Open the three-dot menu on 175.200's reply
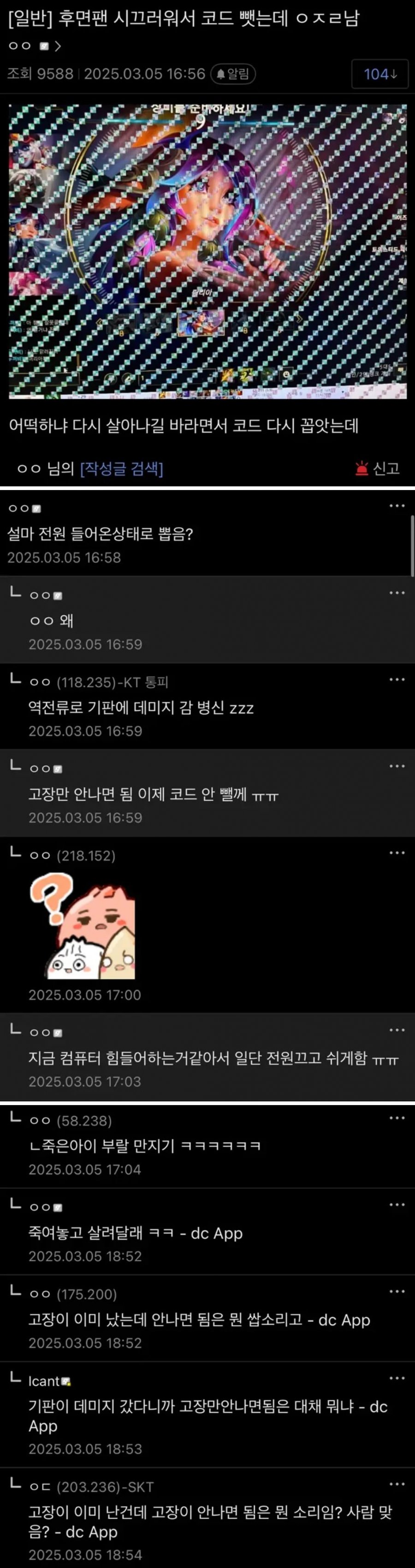This screenshot has width=415, height=1568. pyautogui.click(x=397, y=1292)
